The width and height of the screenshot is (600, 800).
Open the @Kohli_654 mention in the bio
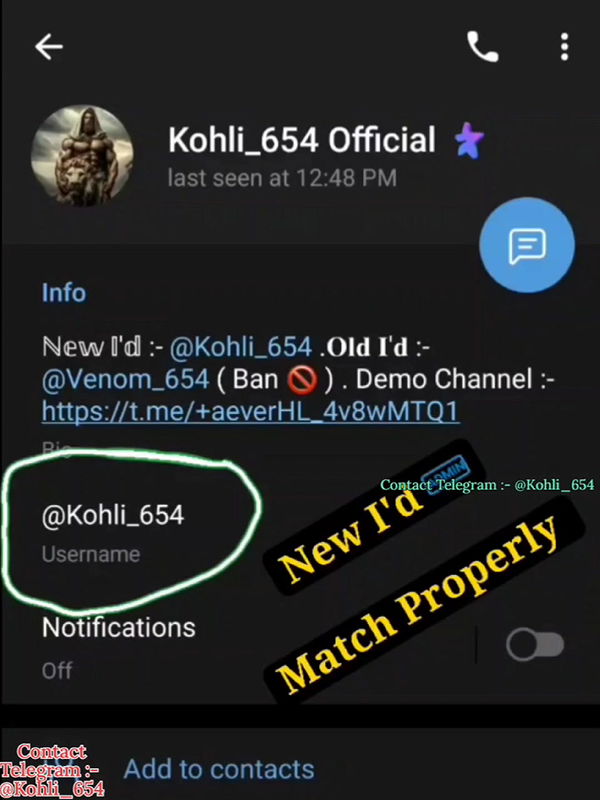241,348
